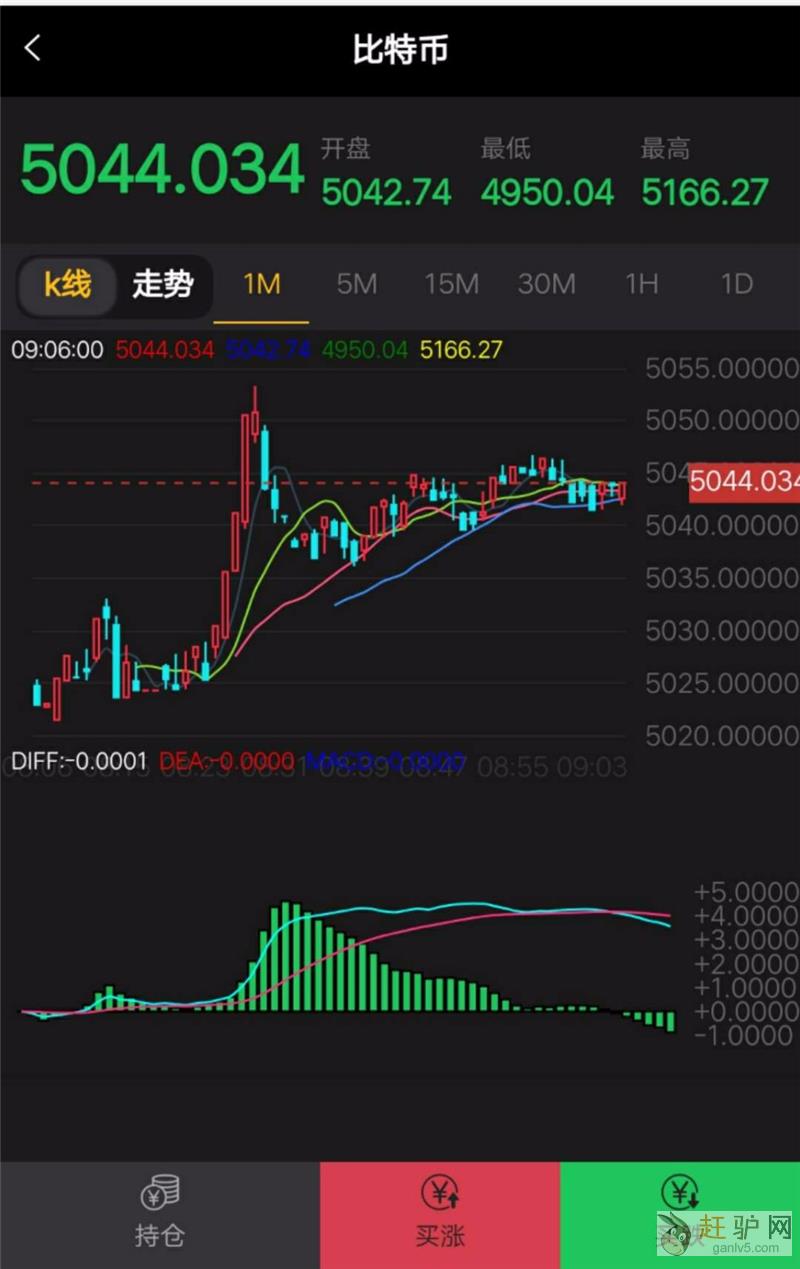The width and height of the screenshot is (800, 1269).
Task: Switch to the 走势 trend view
Action: [x=162, y=285]
